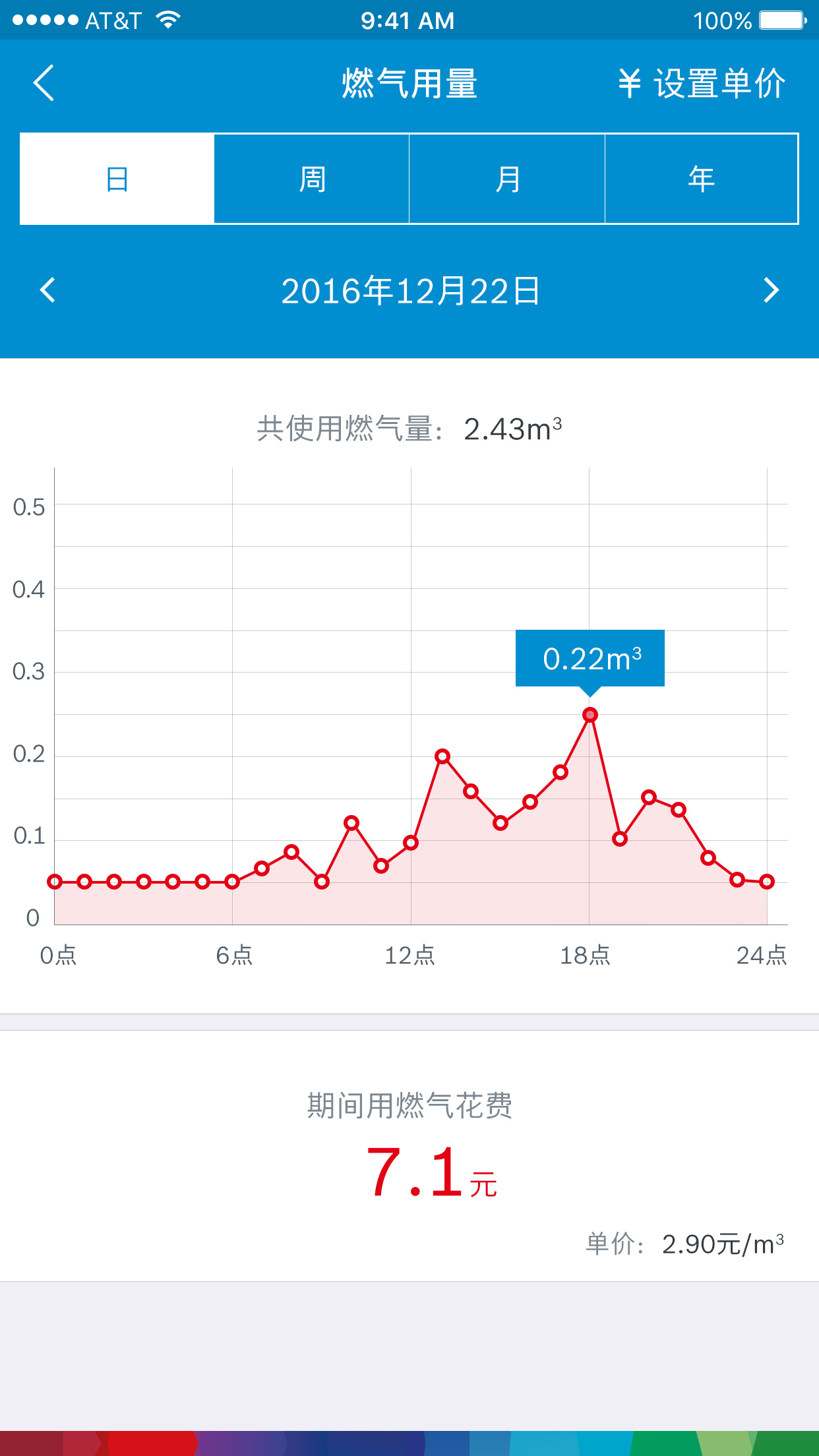Tap the highlighted 0.22m³ data point
The height and width of the screenshot is (1456, 819).
[590, 715]
